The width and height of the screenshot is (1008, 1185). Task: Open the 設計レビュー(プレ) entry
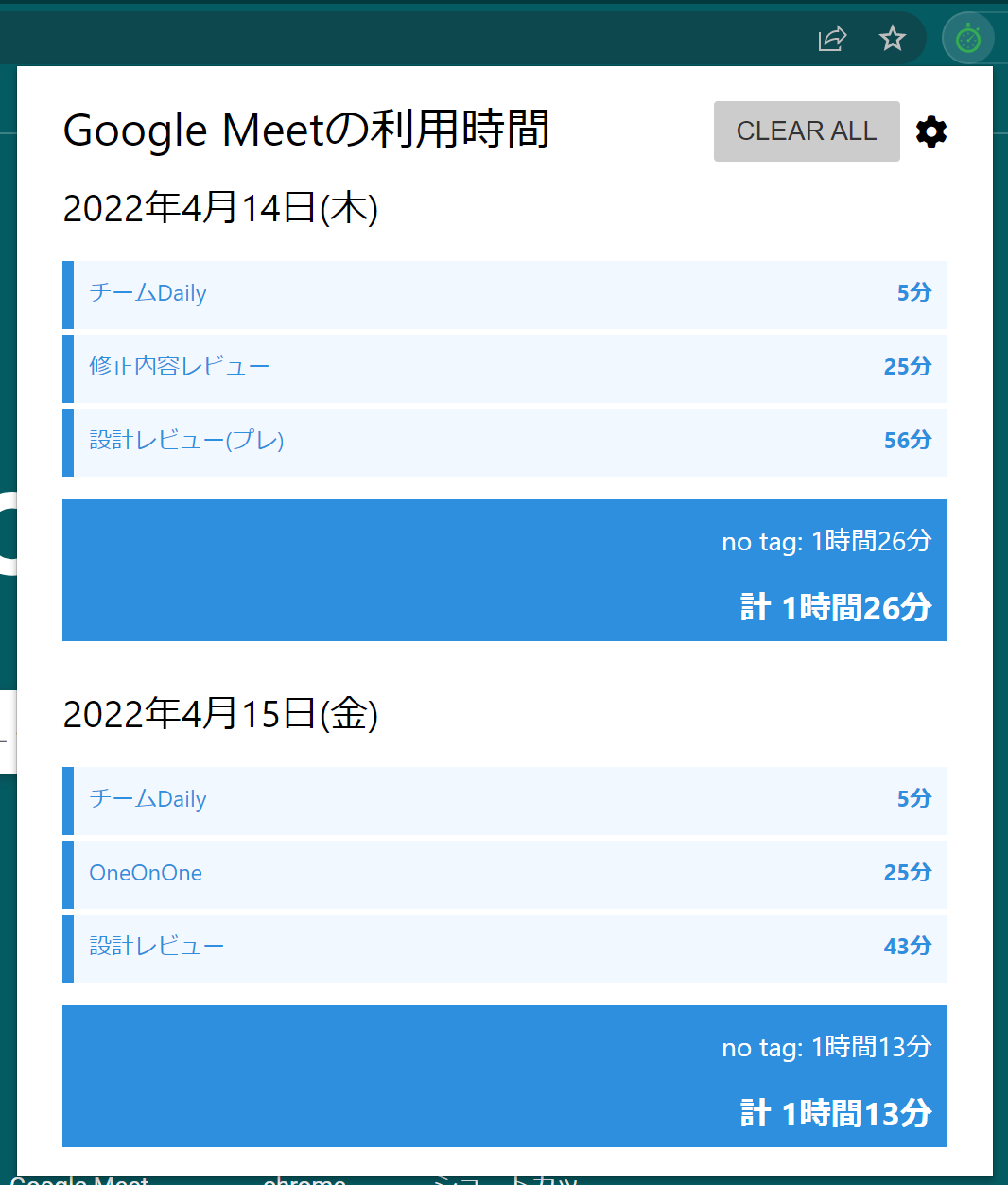[x=505, y=441]
